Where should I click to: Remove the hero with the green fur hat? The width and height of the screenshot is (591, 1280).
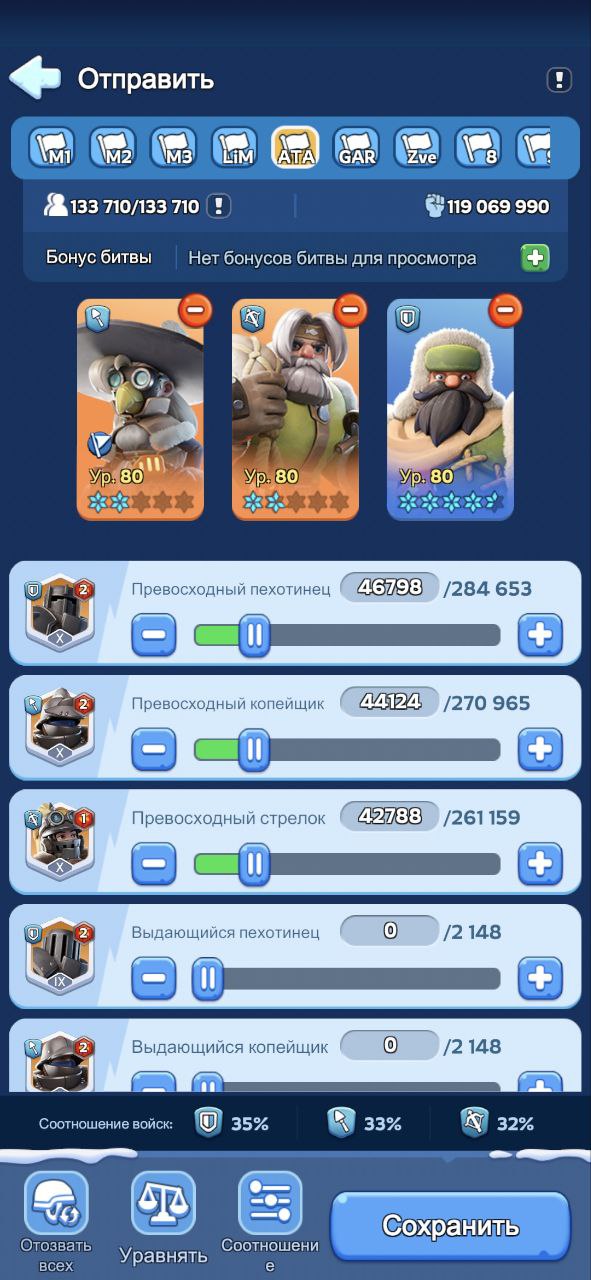505,309
